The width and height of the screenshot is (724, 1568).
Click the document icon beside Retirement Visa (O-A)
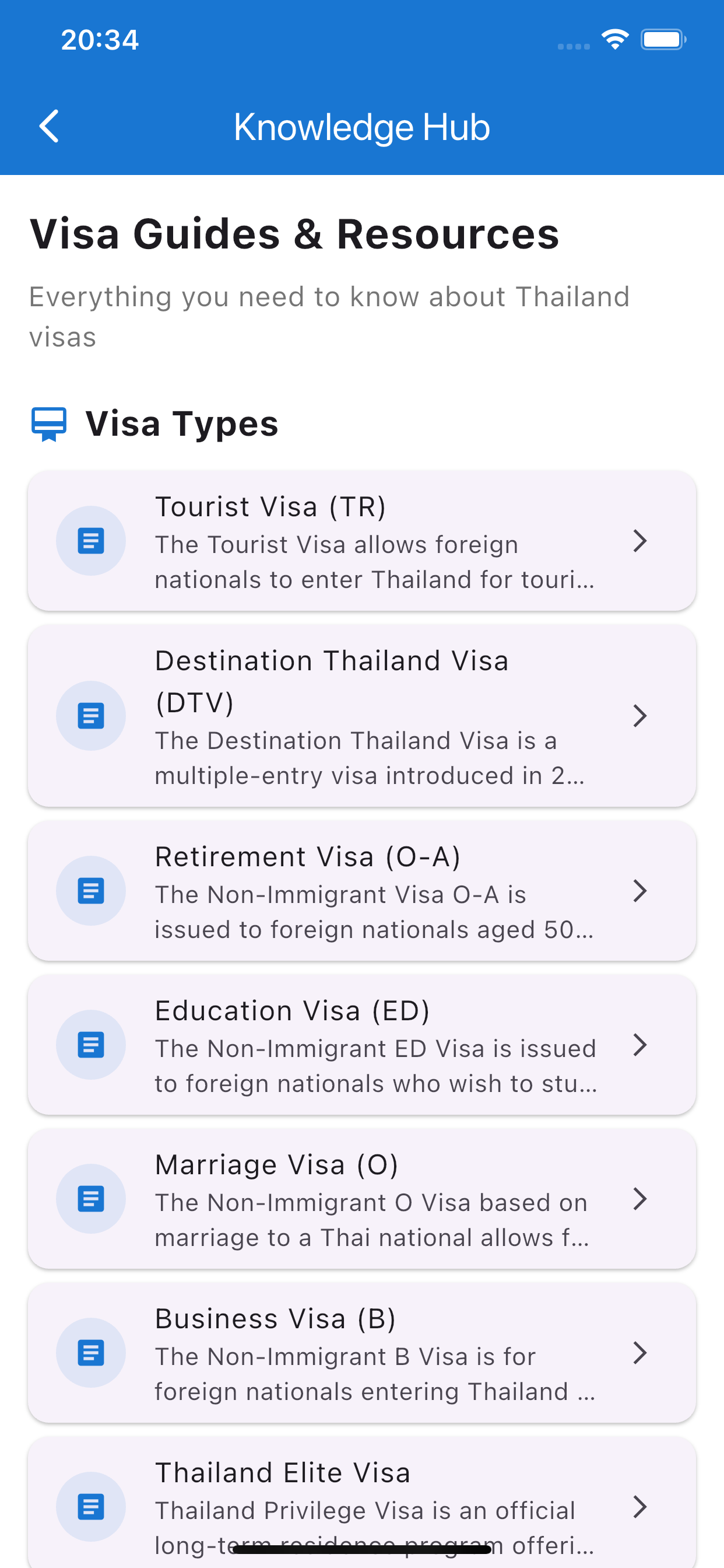tap(91, 891)
